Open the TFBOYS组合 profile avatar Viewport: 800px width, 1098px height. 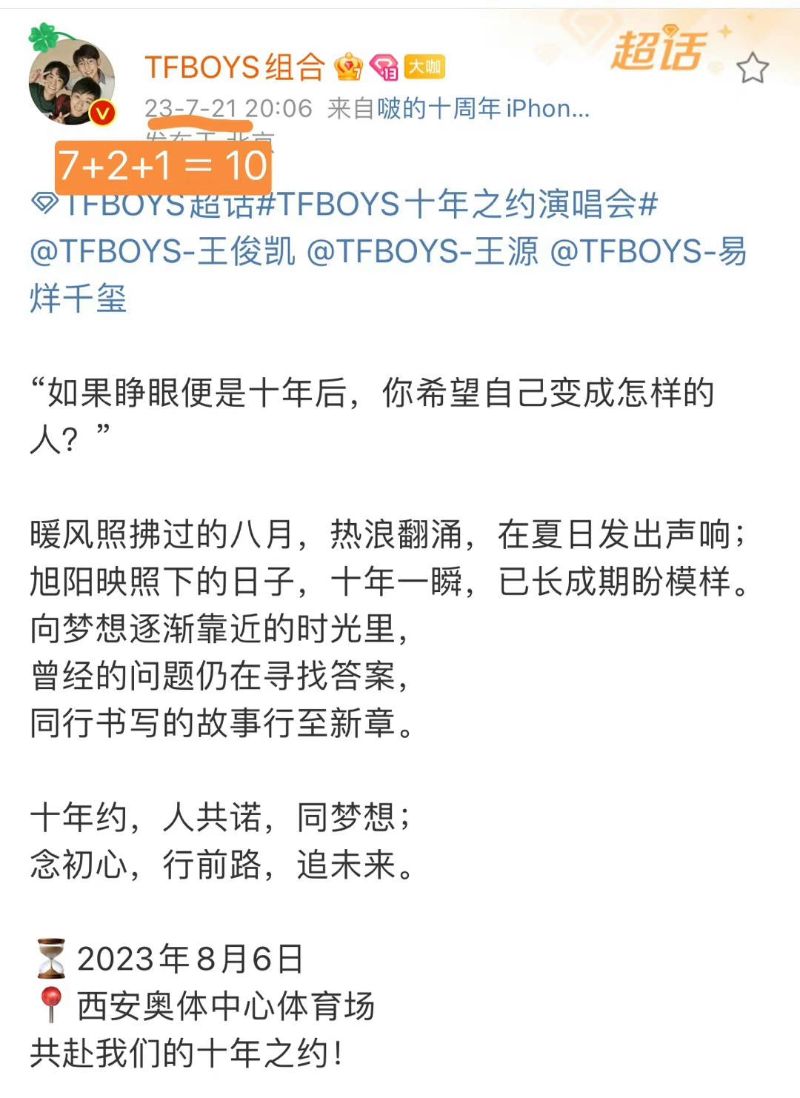pyautogui.click(x=70, y=82)
